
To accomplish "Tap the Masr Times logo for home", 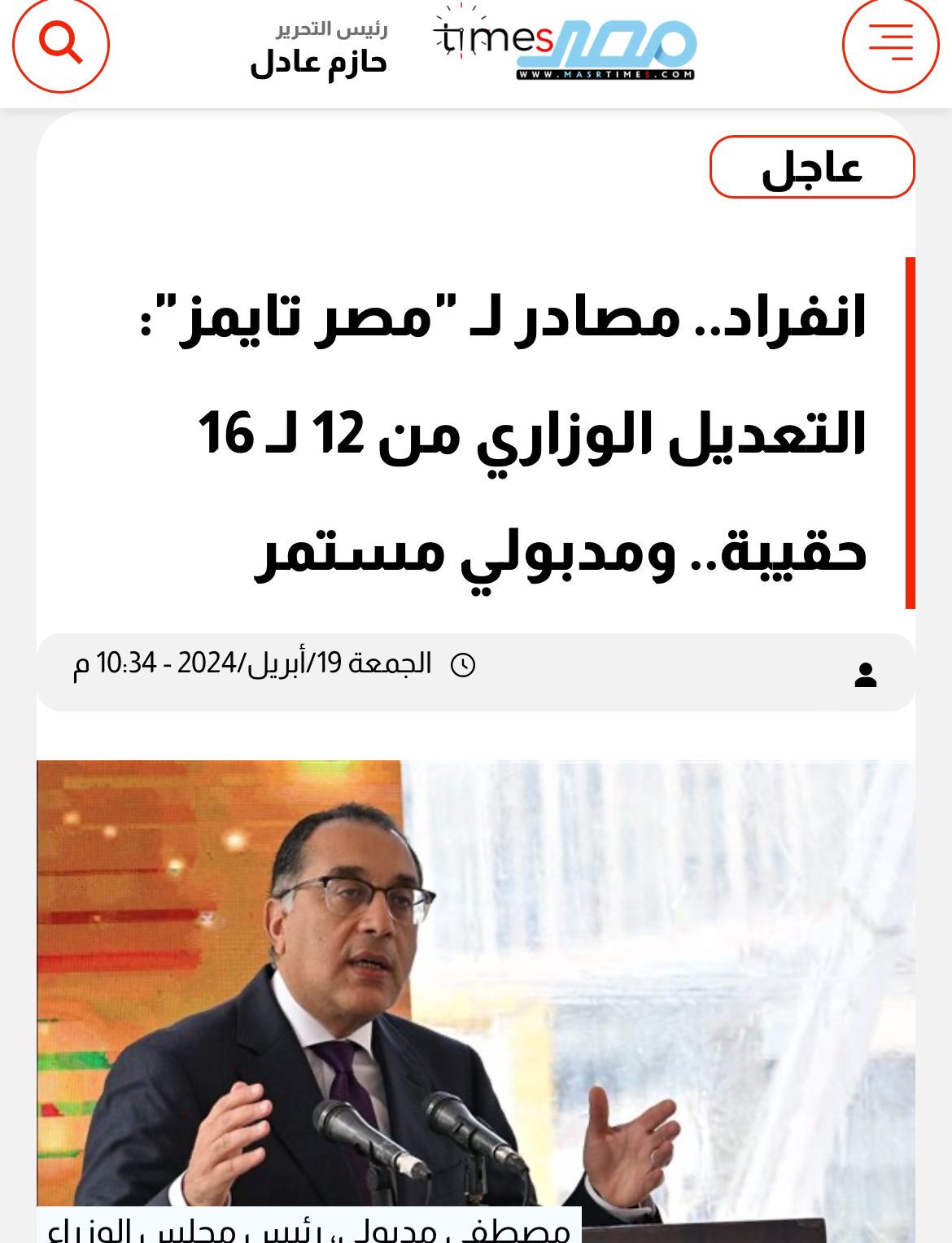I will (x=565, y=46).
